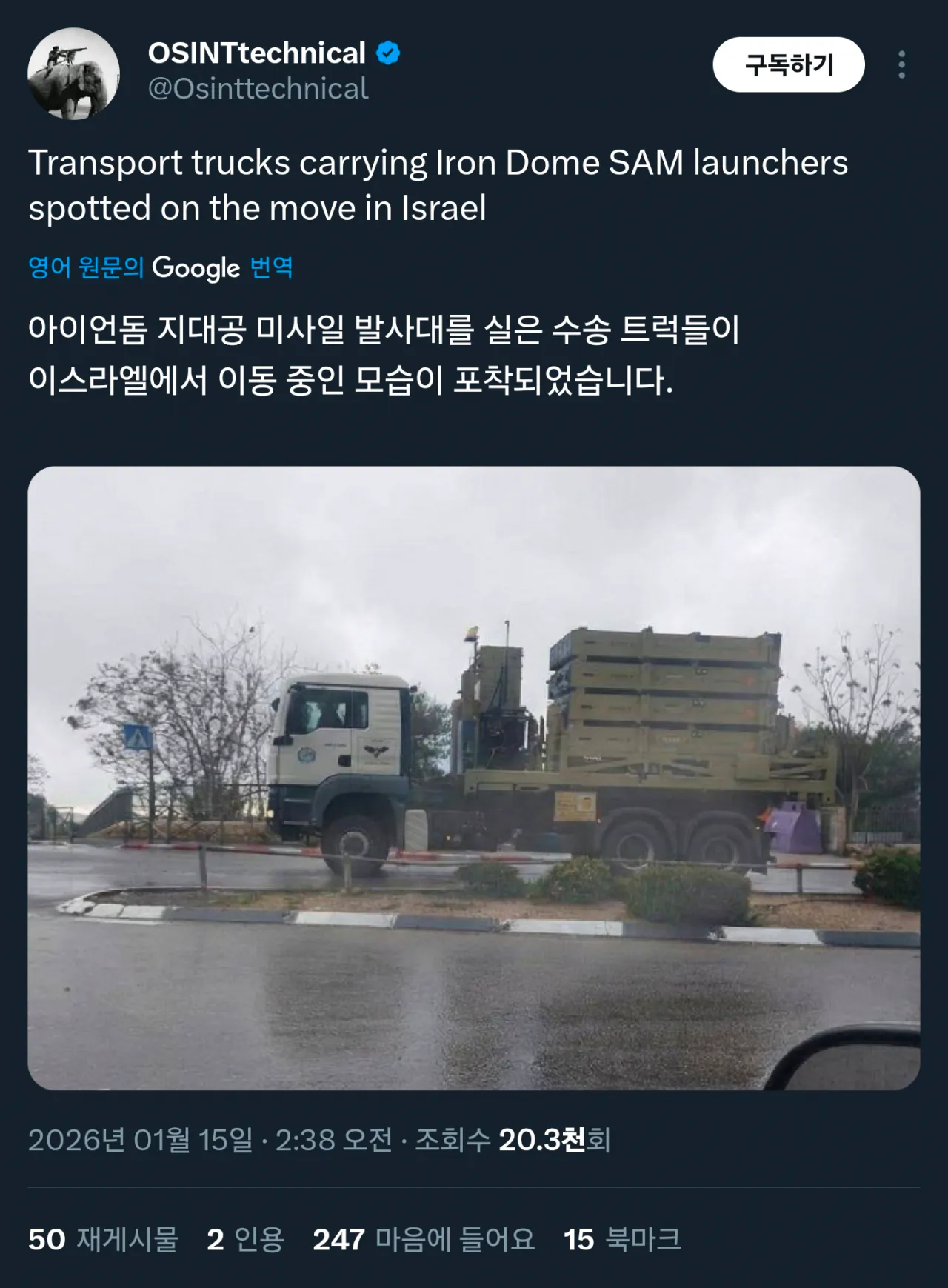View the 247 마음에 들어요 likes list
948x1288 pixels.
pos(423,1239)
